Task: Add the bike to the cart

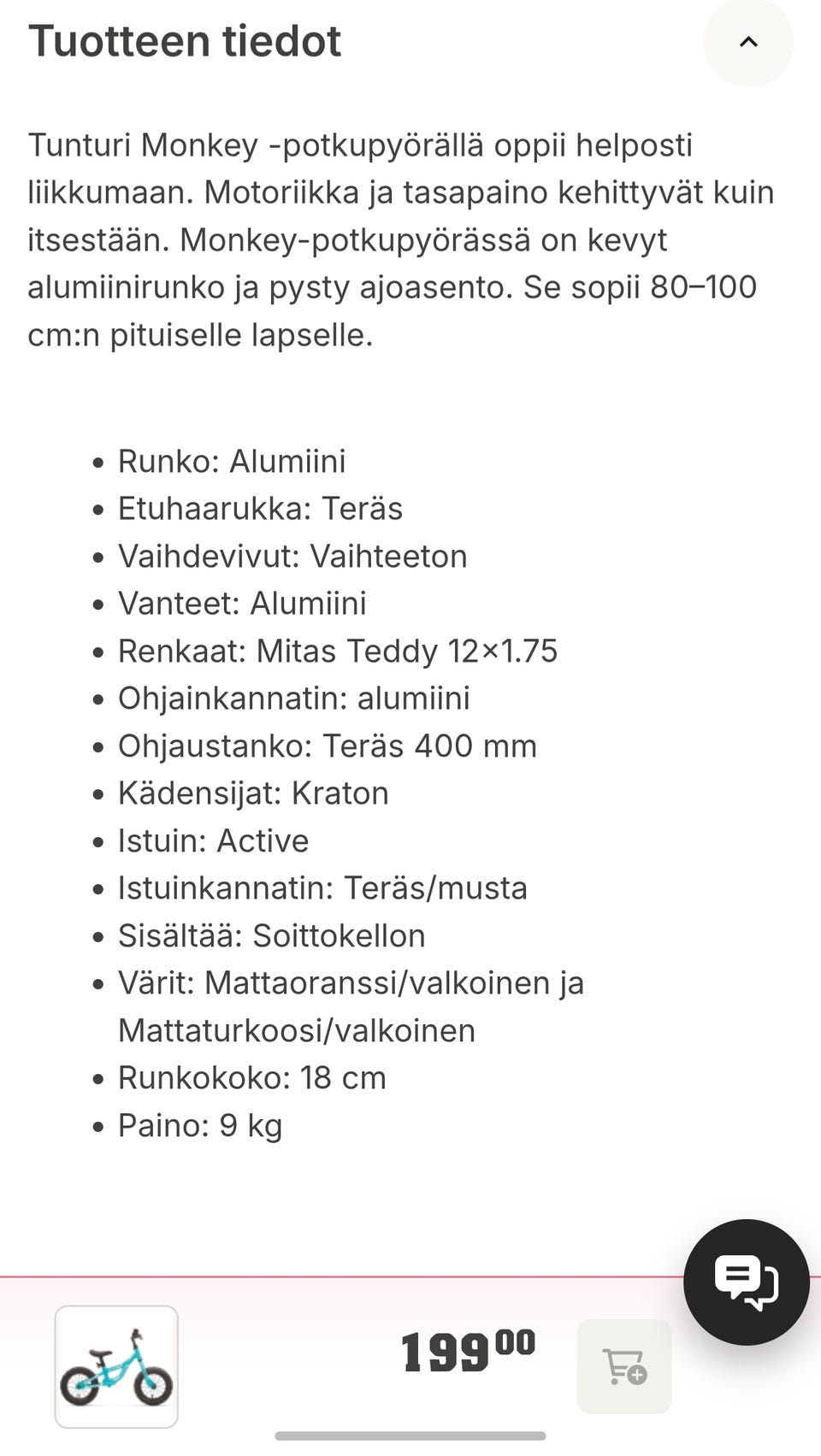Action: coord(624,1365)
